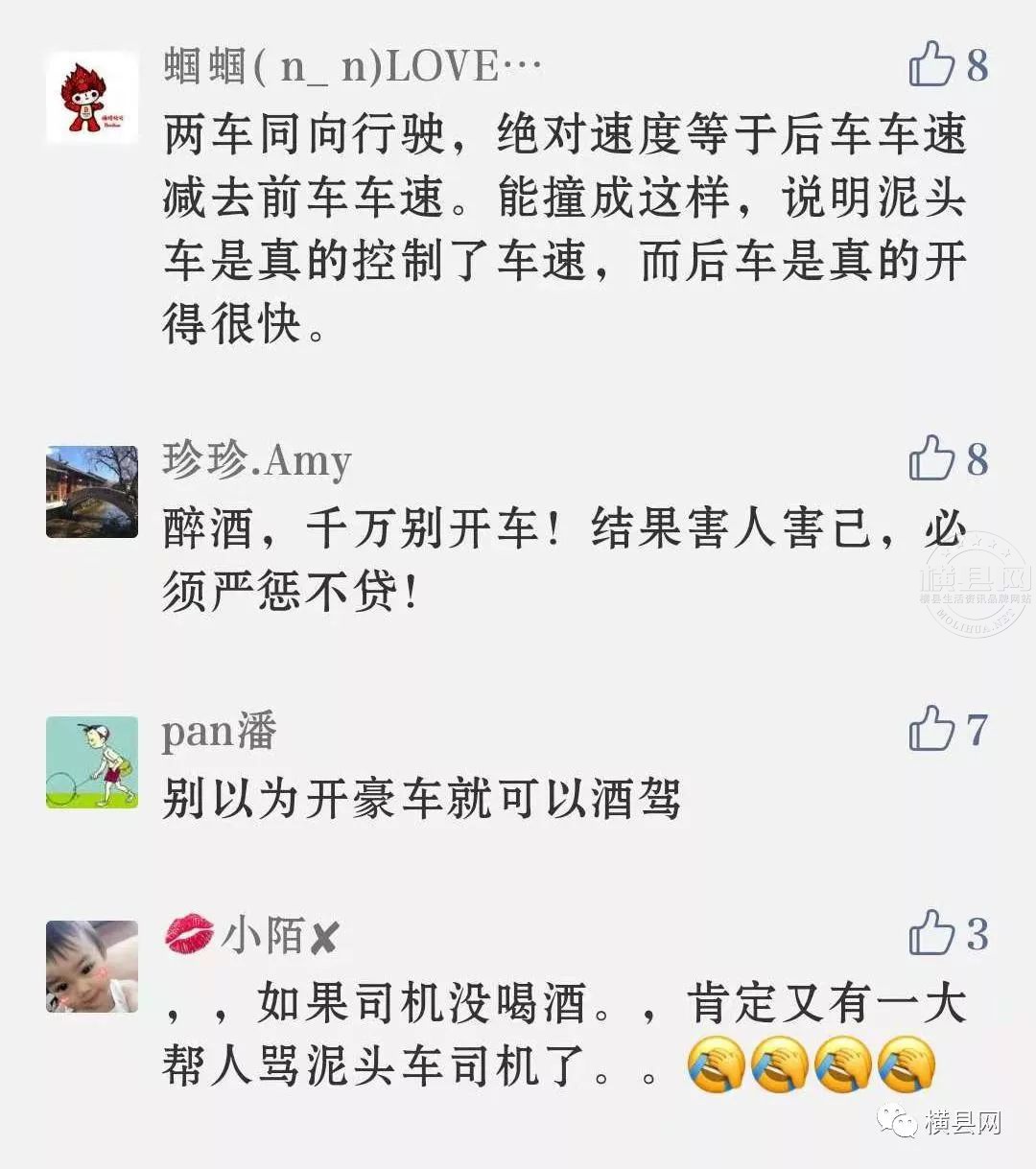Like 小陌's comment
The height and width of the screenshot is (1169, 1036).
pos(931,932)
